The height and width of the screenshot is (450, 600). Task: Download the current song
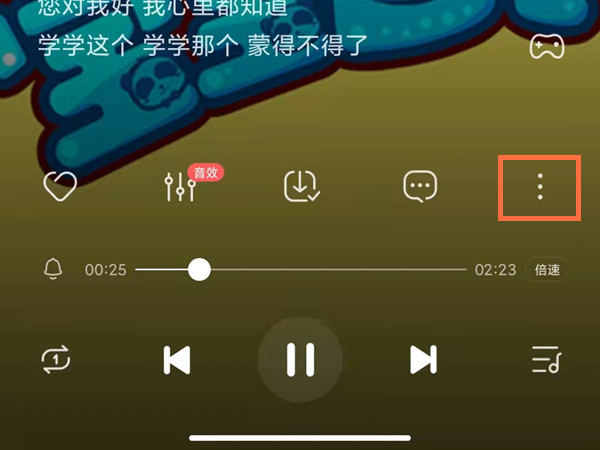(x=301, y=186)
